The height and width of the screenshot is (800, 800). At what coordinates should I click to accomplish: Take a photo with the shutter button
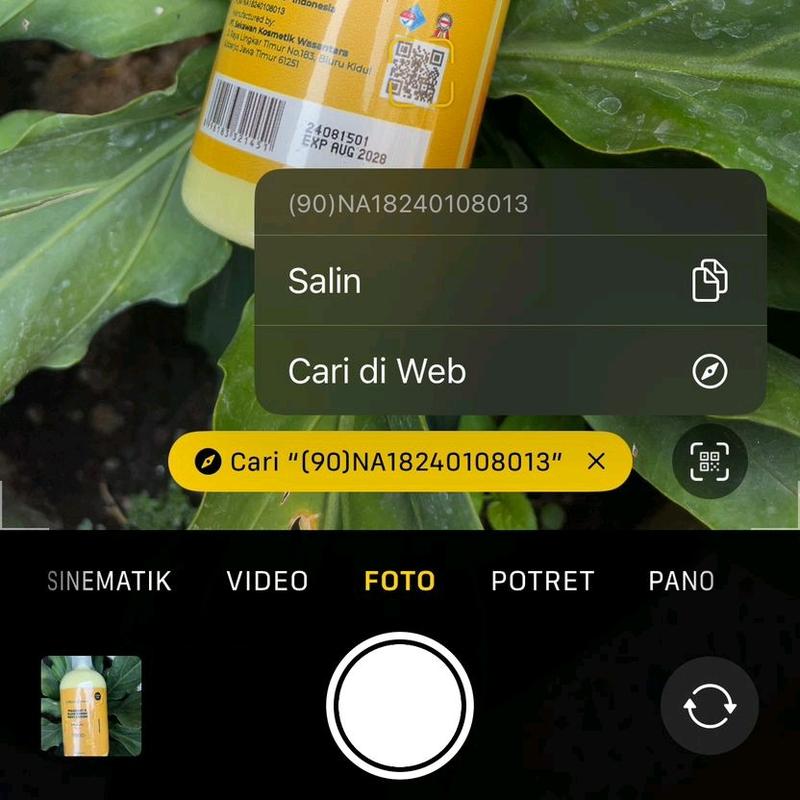400,705
